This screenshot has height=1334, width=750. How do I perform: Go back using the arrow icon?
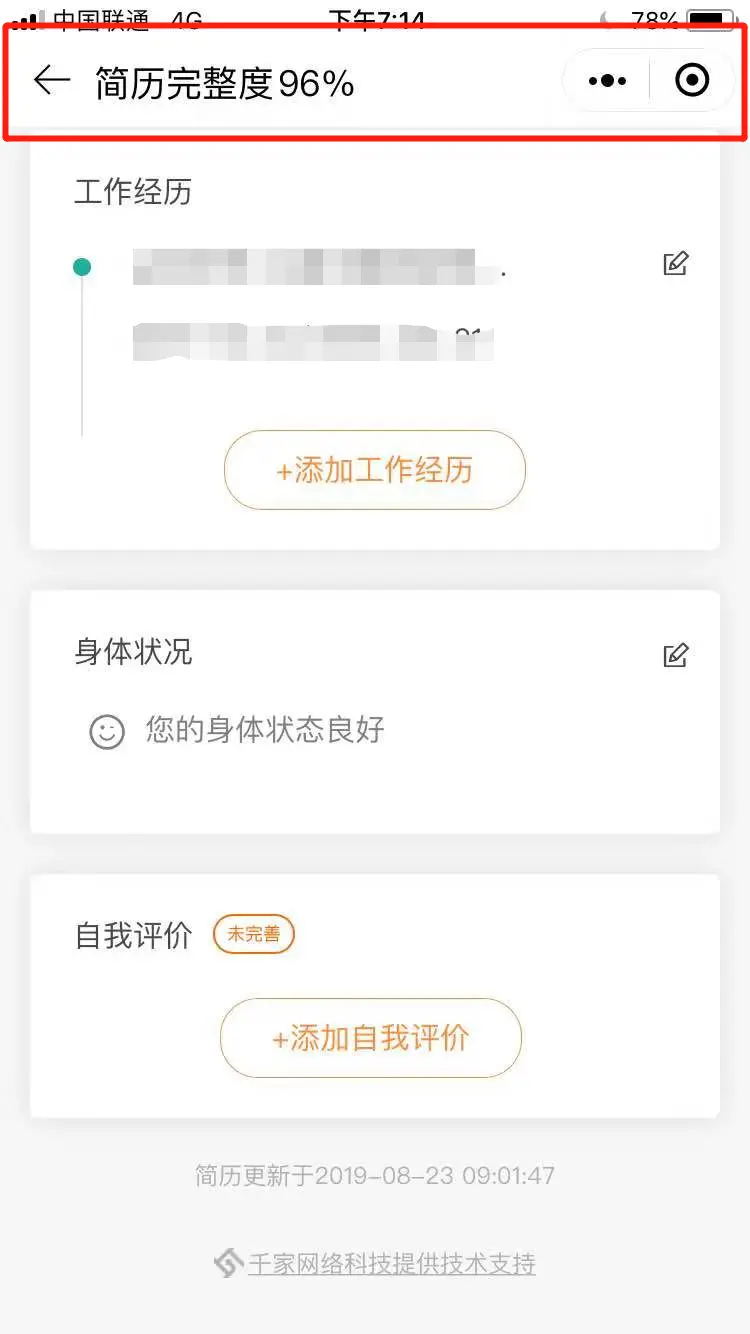point(52,80)
